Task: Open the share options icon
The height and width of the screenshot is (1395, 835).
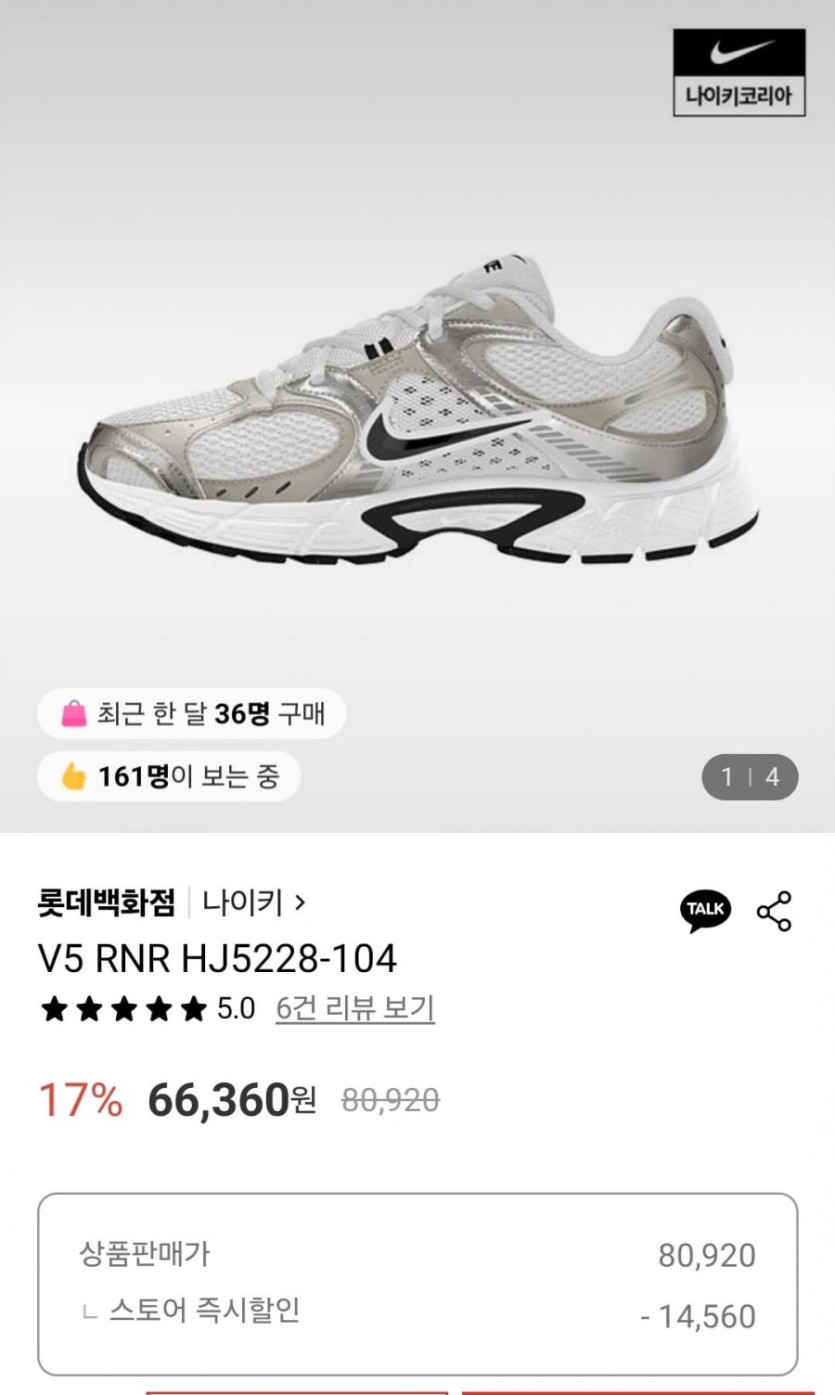Action: [774, 911]
